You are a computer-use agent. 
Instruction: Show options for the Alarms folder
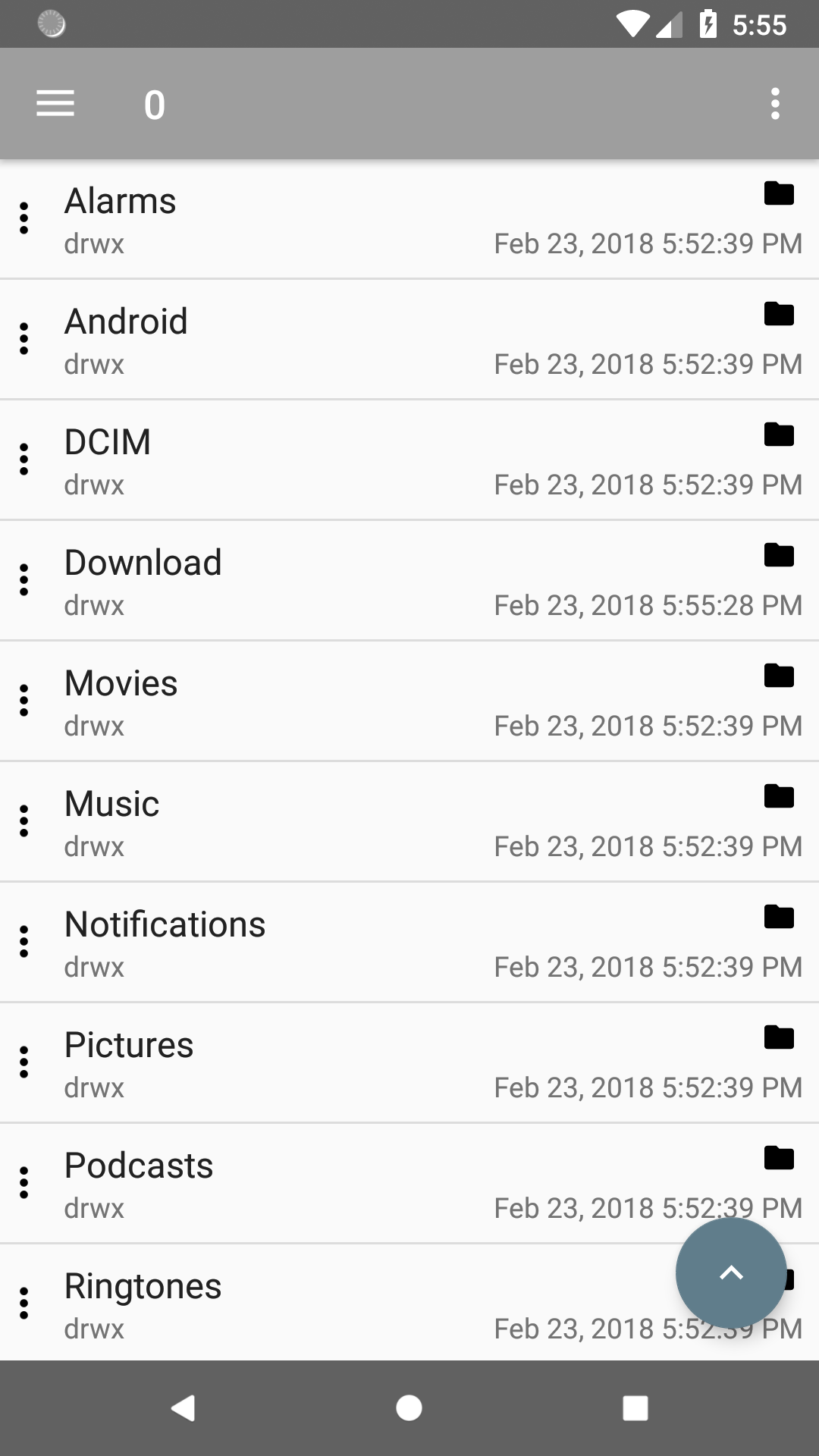(x=24, y=218)
